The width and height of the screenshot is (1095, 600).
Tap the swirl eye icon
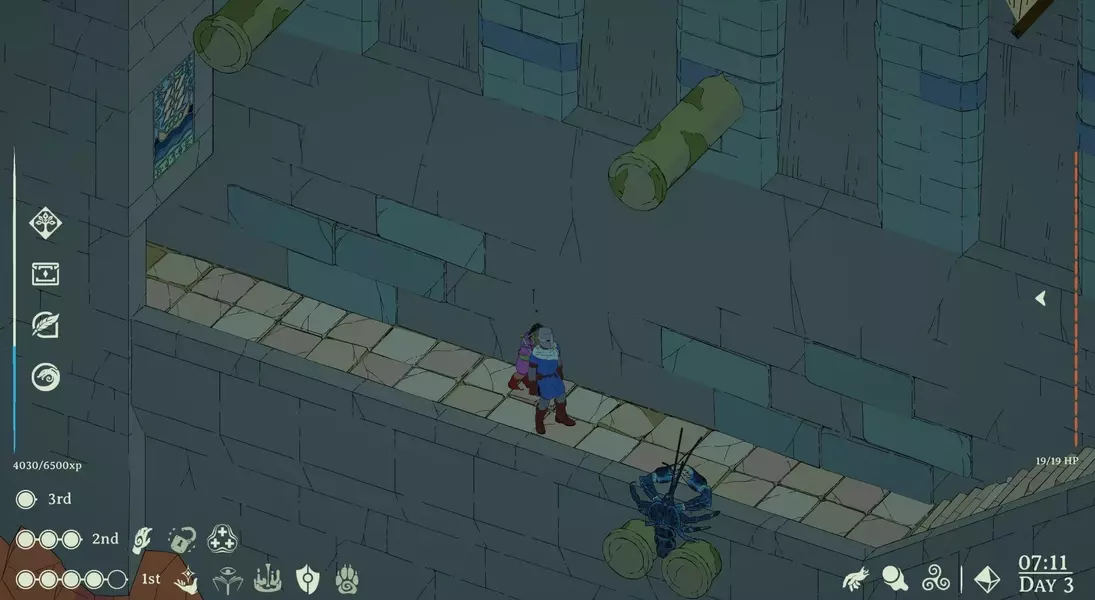pyautogui.click(x=45, y=376)
